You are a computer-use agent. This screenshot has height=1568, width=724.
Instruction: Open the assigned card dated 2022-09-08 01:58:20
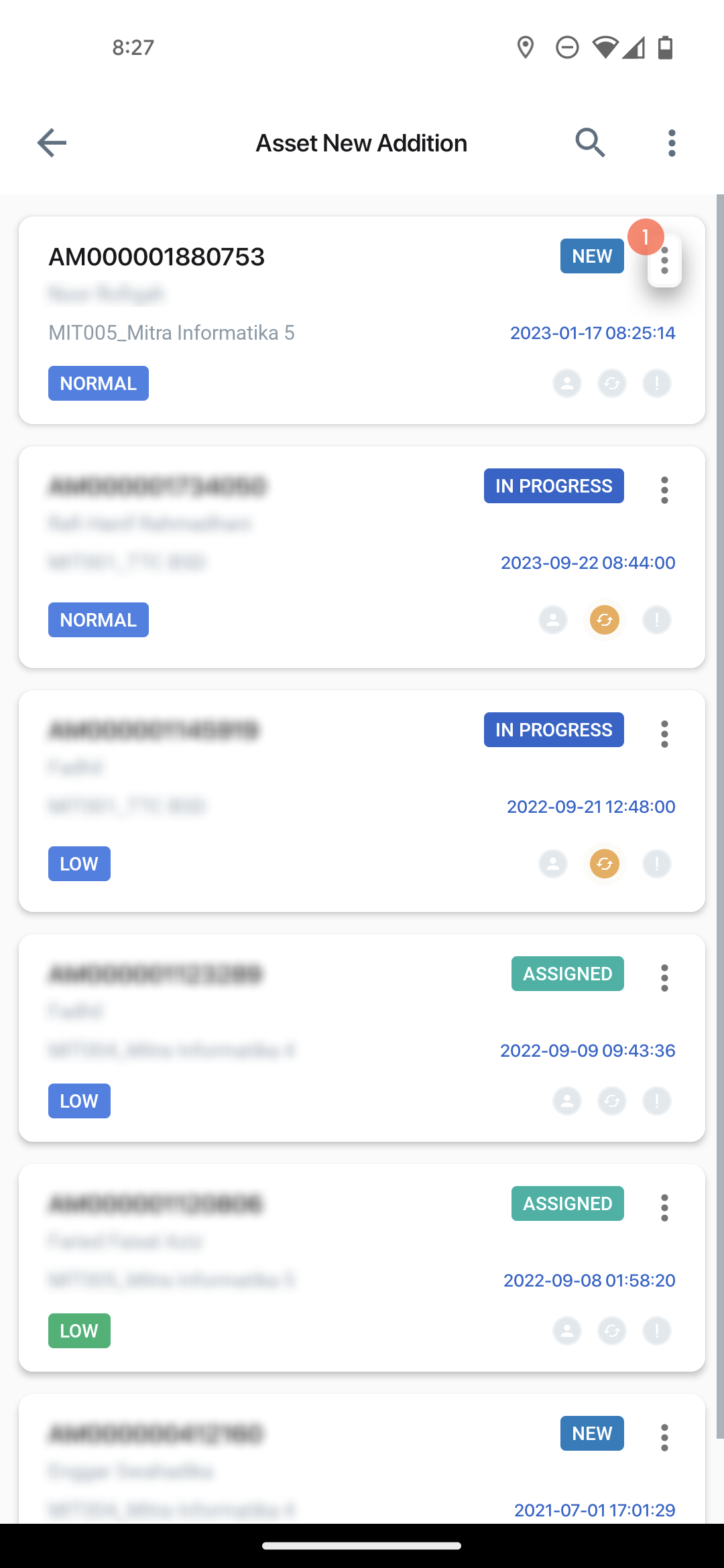pos(362,1268)
